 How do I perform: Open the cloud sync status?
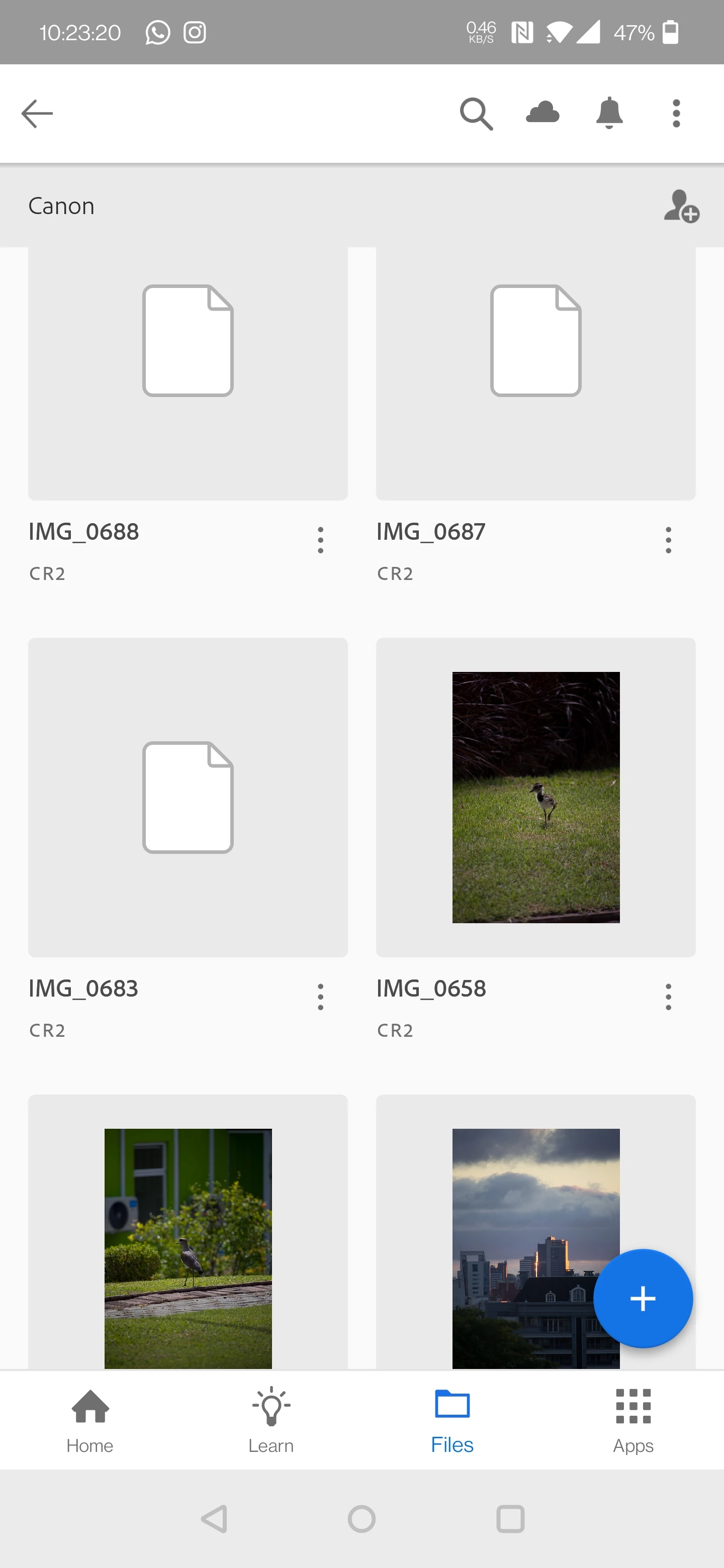coord(542,113)
